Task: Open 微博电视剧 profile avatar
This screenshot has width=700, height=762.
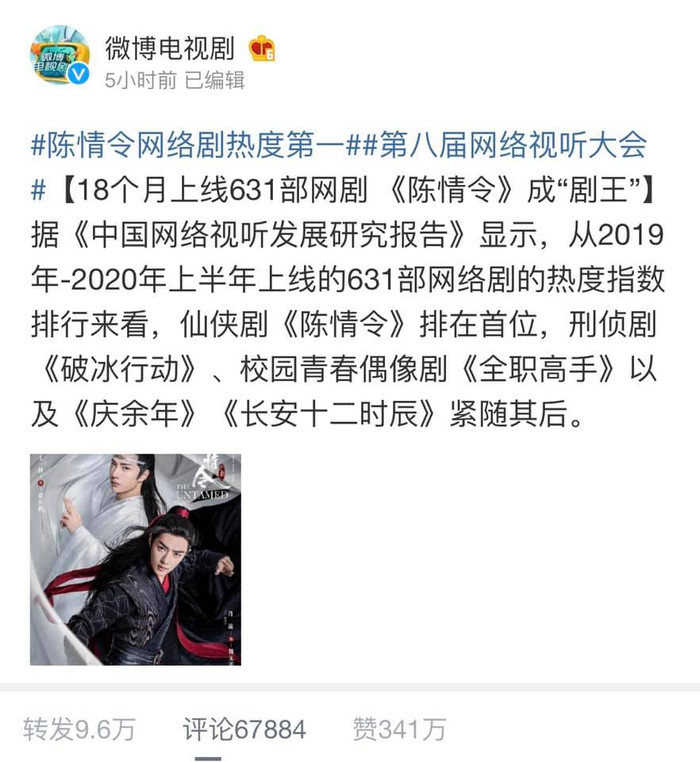Action: tap(60, 55)
